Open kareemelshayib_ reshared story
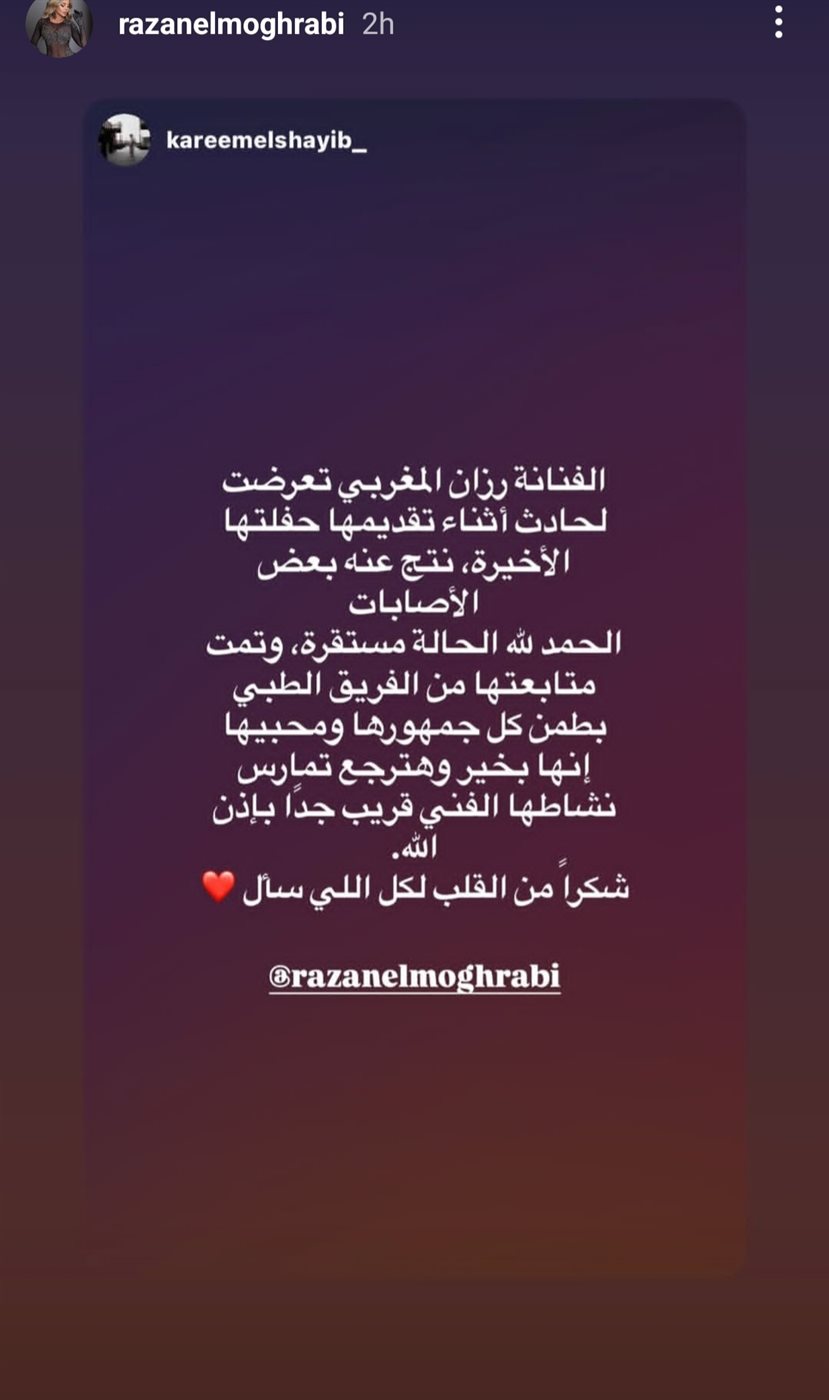 (266, 141)
